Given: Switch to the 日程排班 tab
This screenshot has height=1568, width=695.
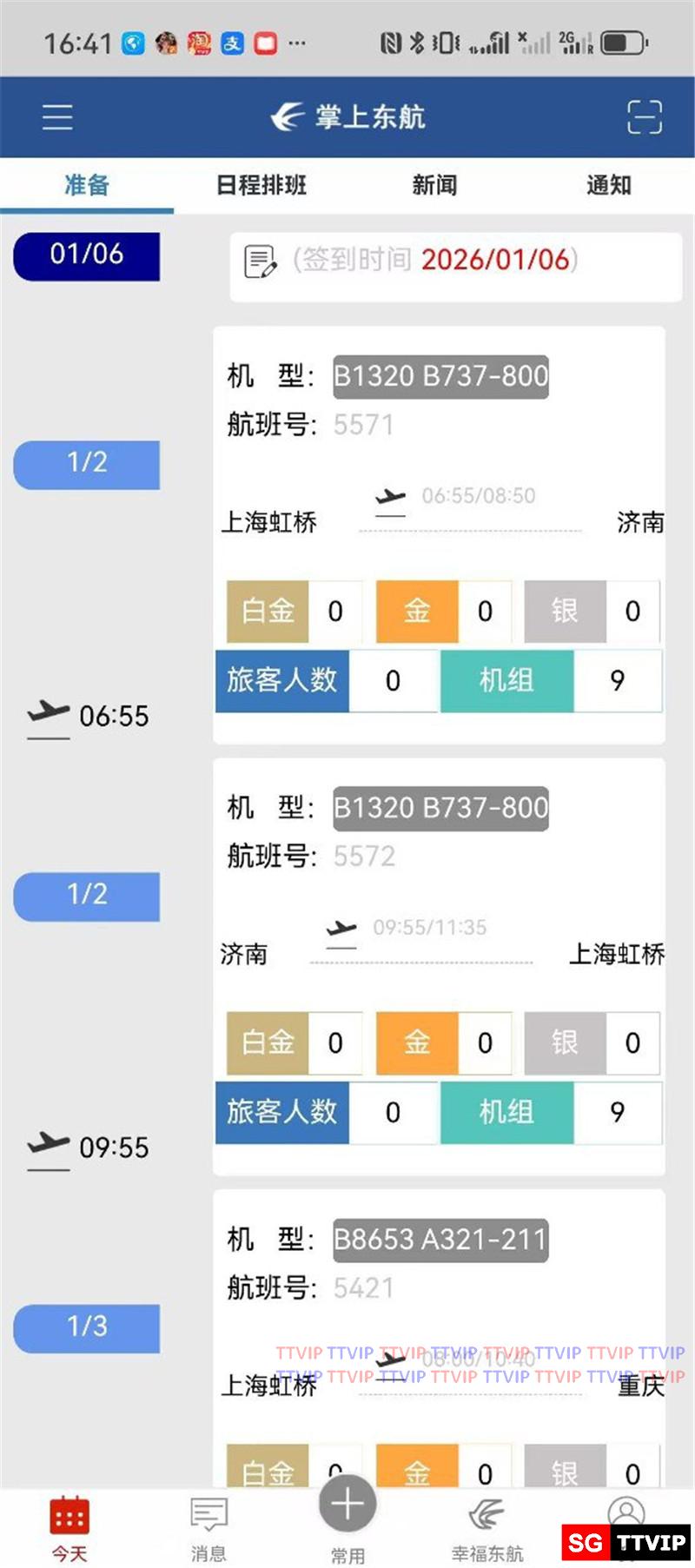Looking at the screenshot, I should [x=261, y=185].
